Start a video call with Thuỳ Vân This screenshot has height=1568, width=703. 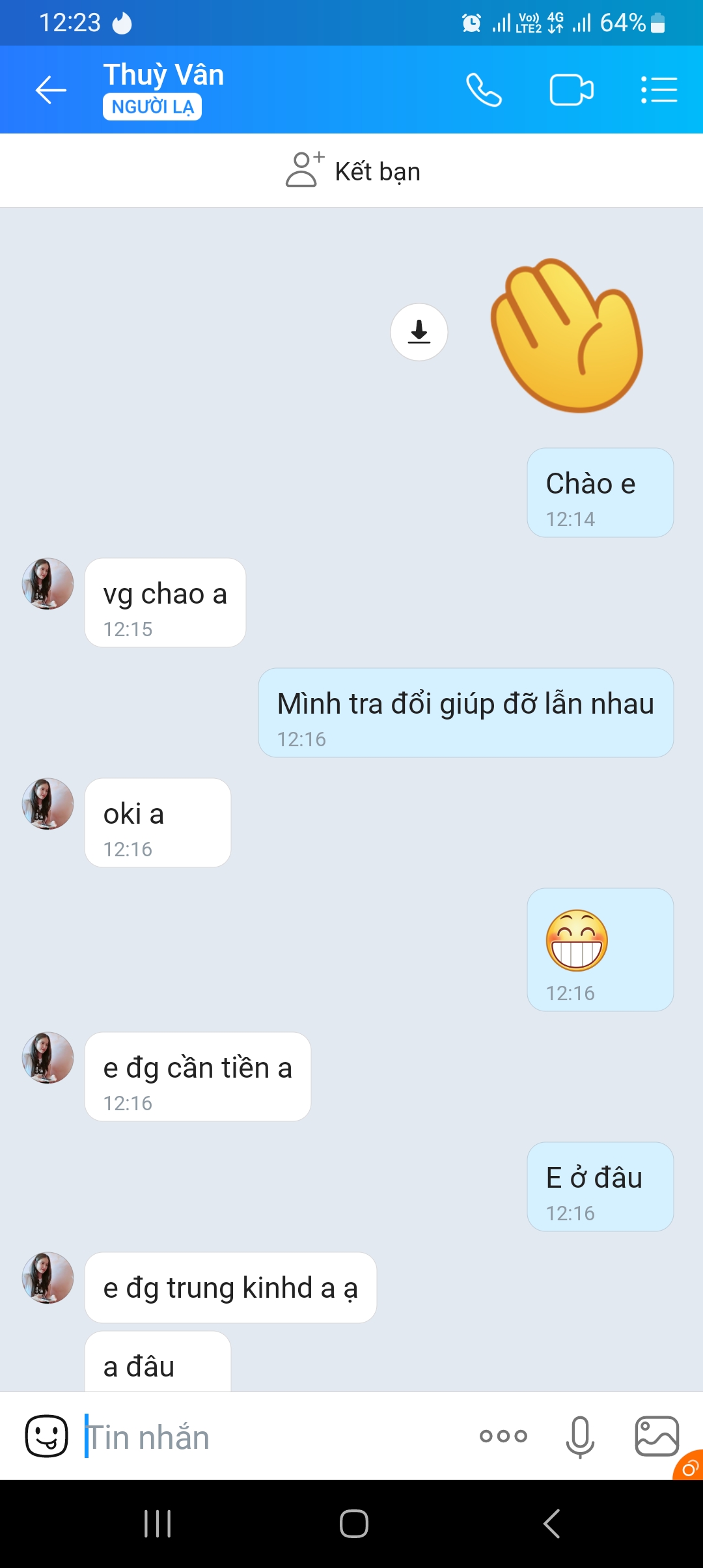571,90
